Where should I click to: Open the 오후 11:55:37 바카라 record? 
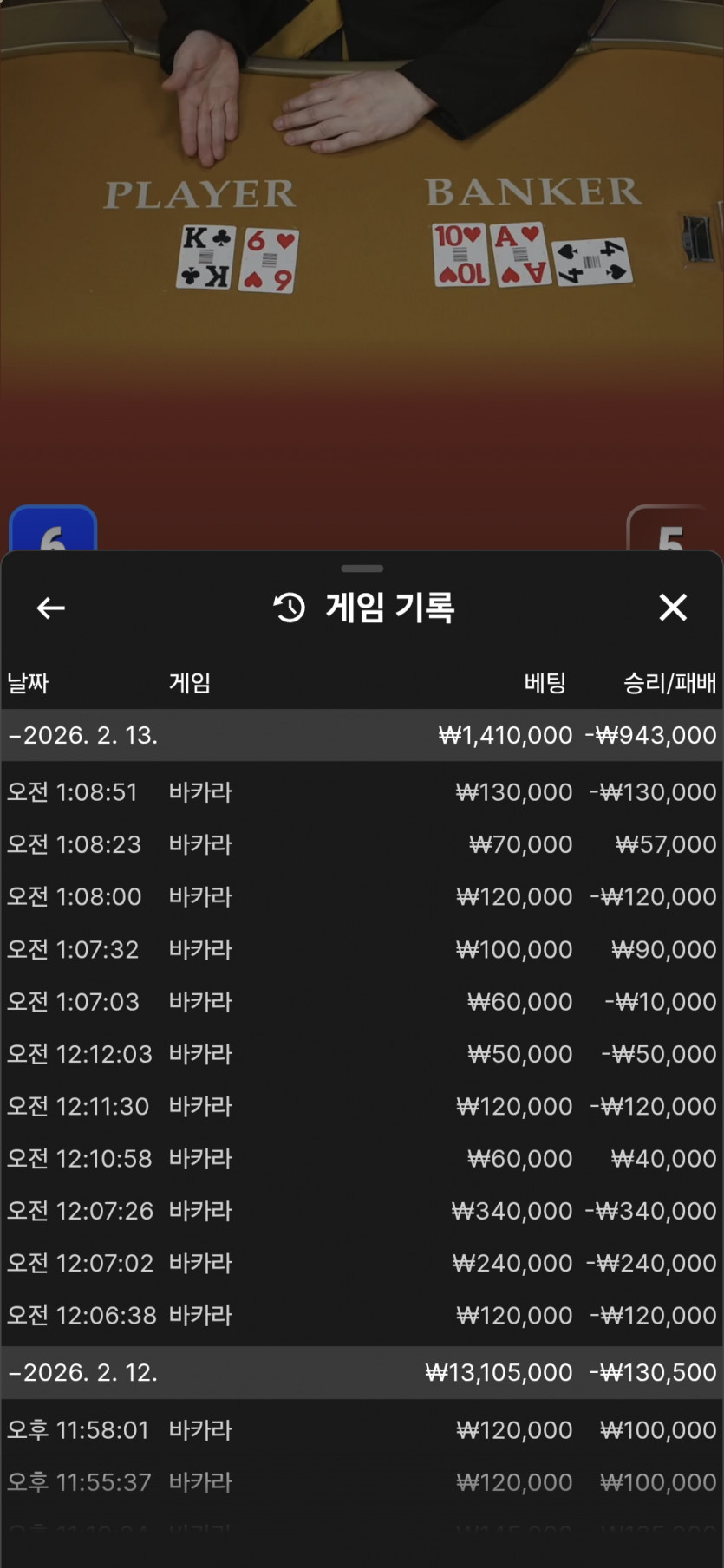coord(362,1481)
